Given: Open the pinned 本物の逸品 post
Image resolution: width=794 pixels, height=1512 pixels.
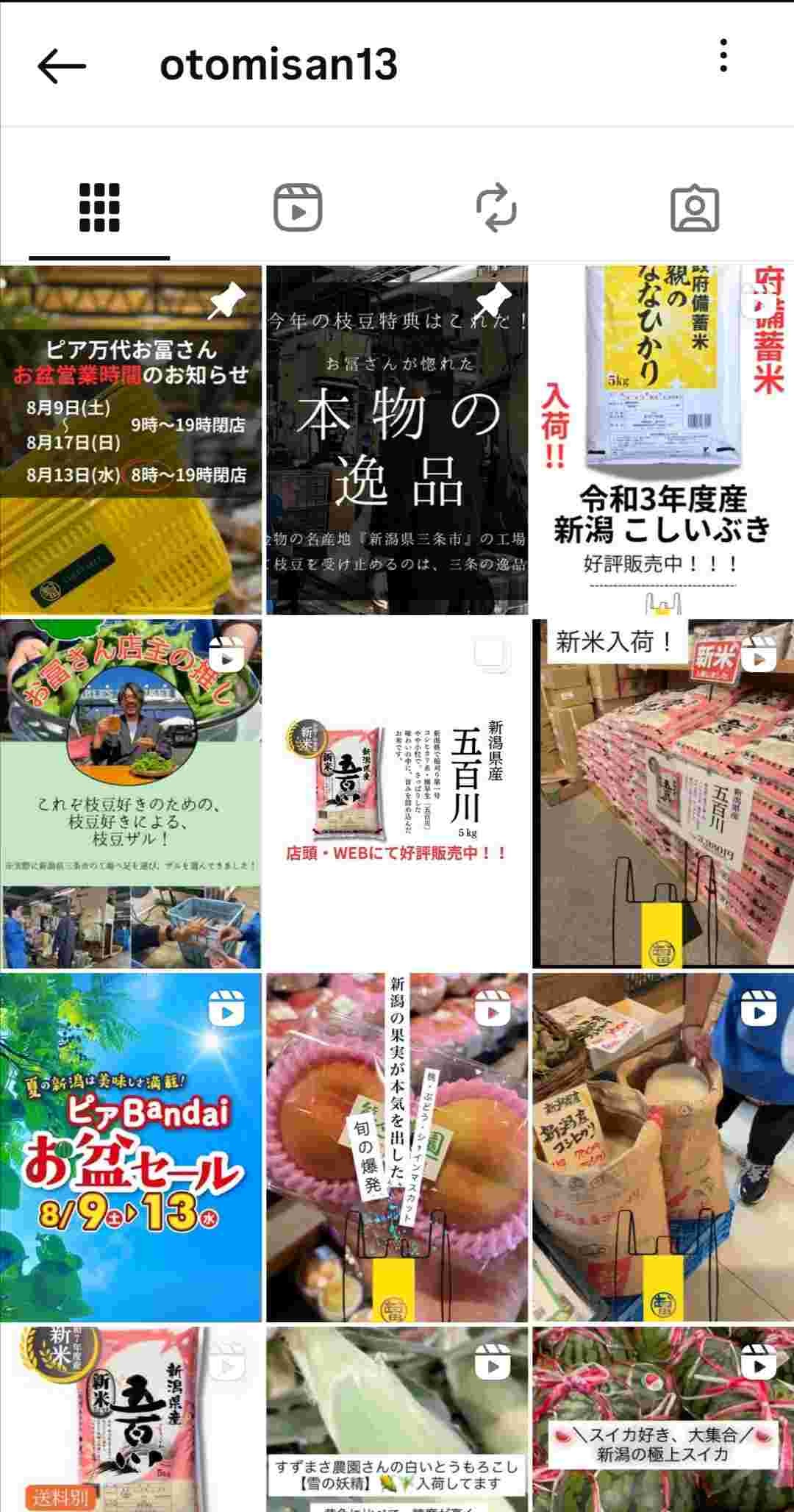Looking at the screenshot, I should point(397,440).
